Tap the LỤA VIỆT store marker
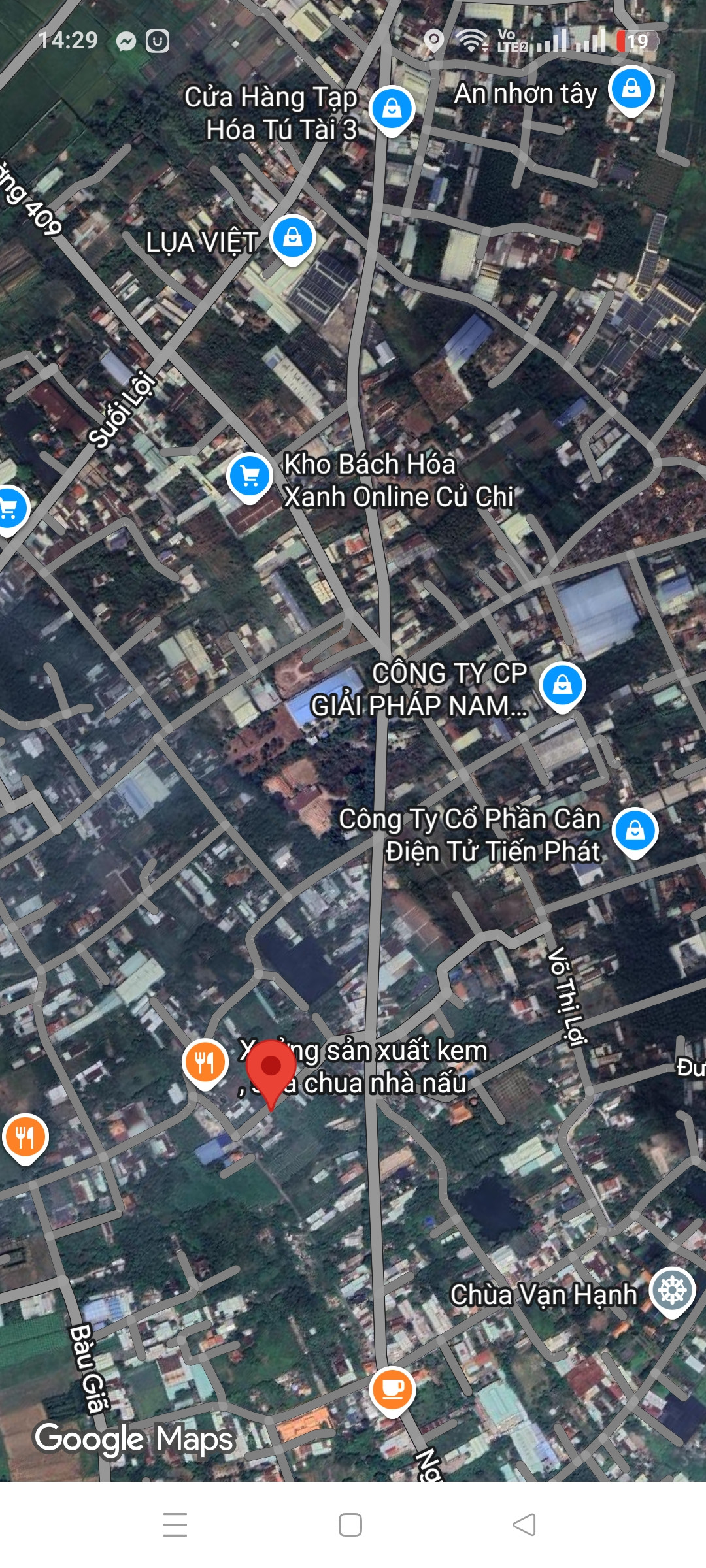This screenshot has height=1568, width=706. click(293, 239)
